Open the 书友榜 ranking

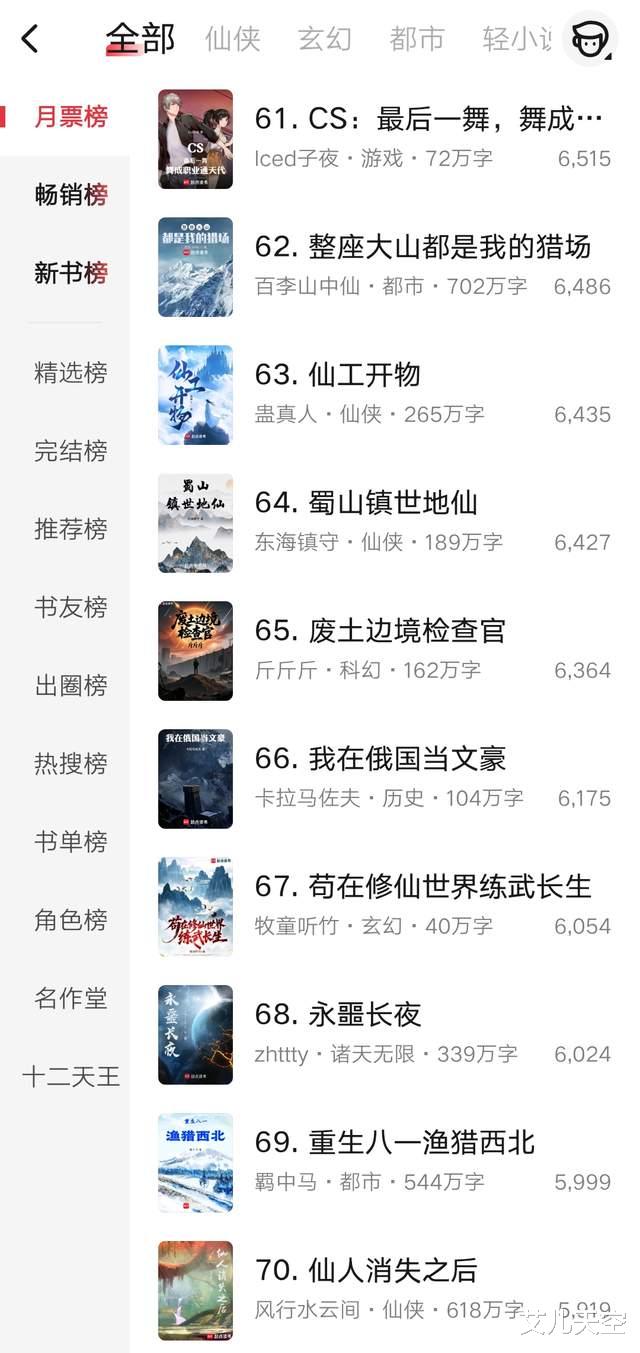(x=70, y=607)
